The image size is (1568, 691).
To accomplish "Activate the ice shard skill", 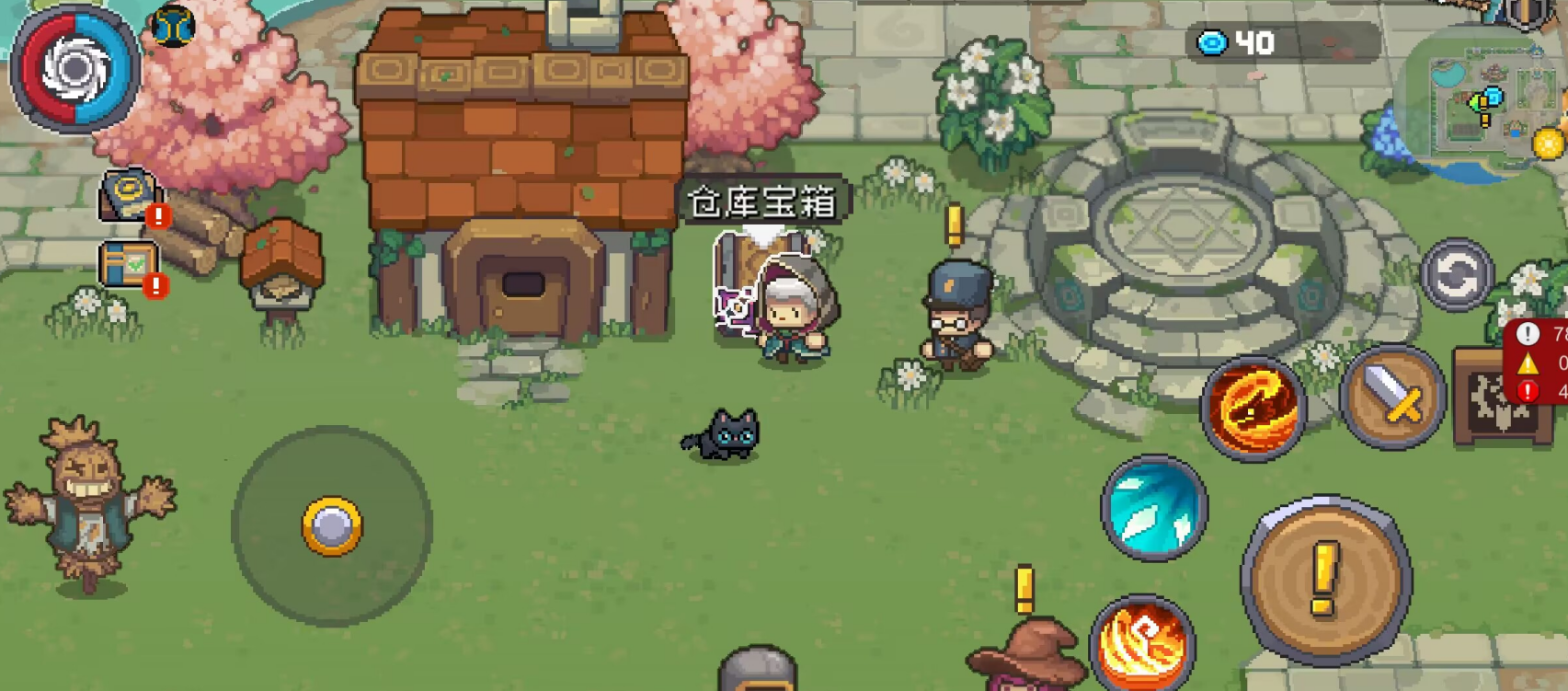I will pos(1154,508).
